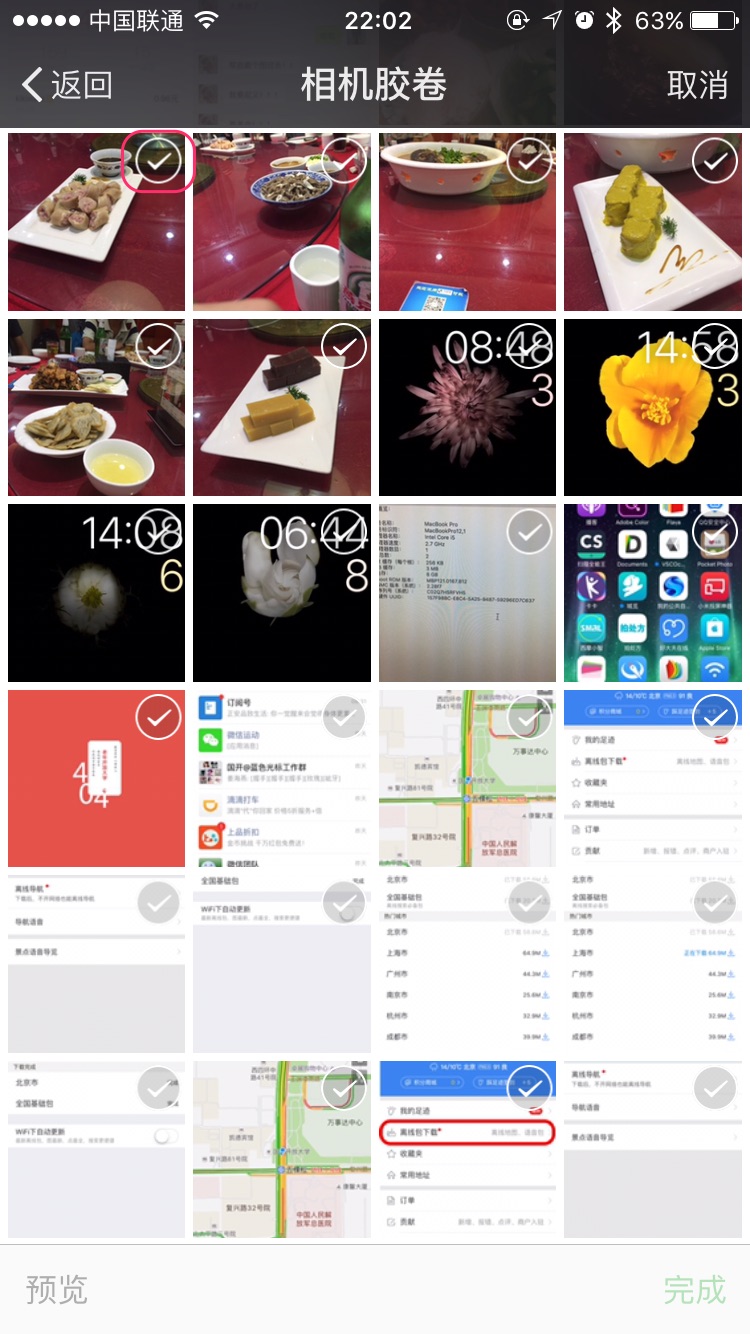Go back via the 返回 button
Screen dimensions: 750x1334
(66, 85)
